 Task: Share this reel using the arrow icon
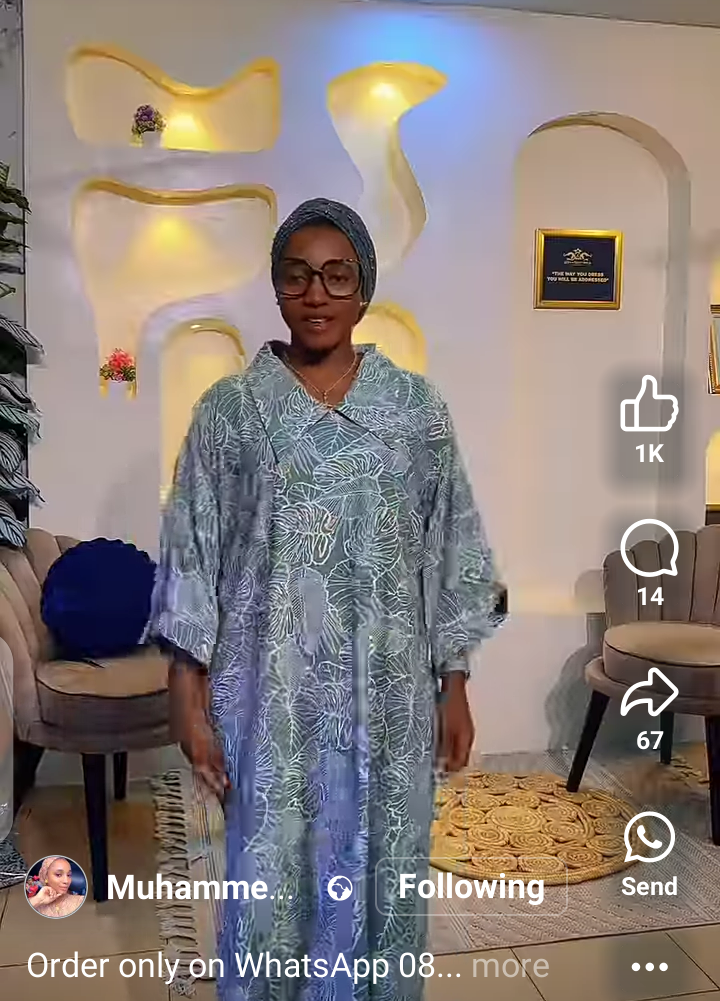(649, 692)
